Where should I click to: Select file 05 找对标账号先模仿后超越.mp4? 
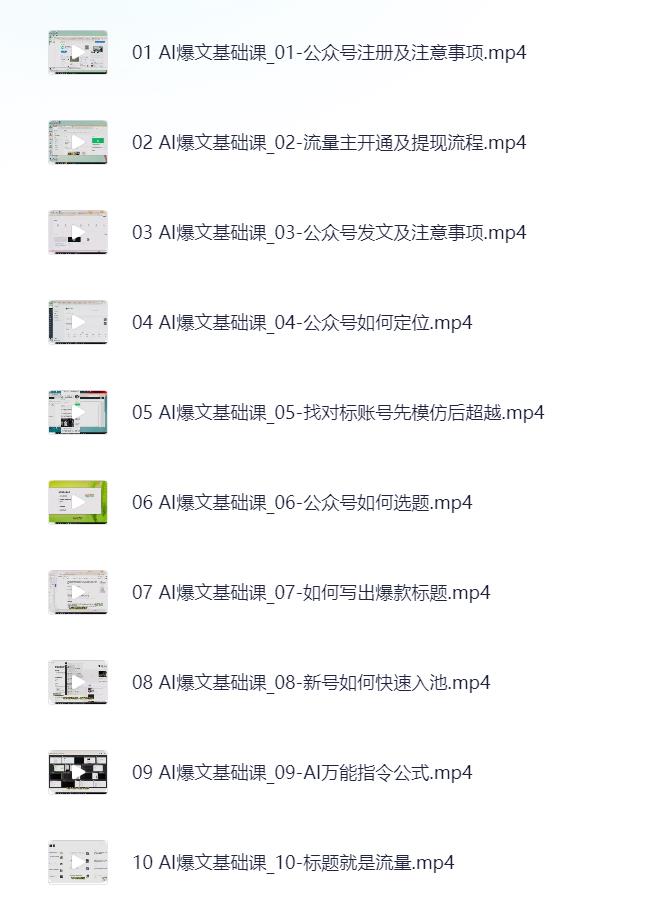point(338,412)
